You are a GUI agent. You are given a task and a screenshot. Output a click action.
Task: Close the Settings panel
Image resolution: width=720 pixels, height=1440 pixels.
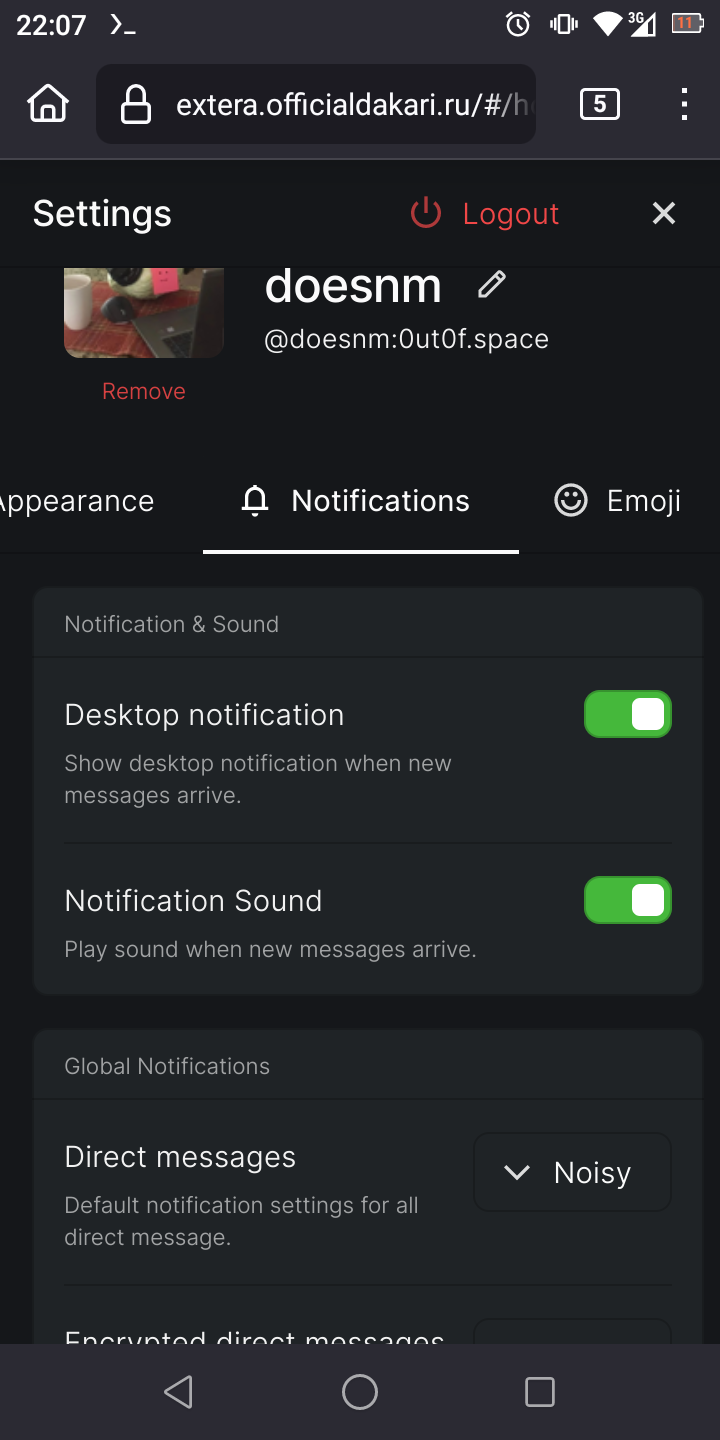pos(664,213)
